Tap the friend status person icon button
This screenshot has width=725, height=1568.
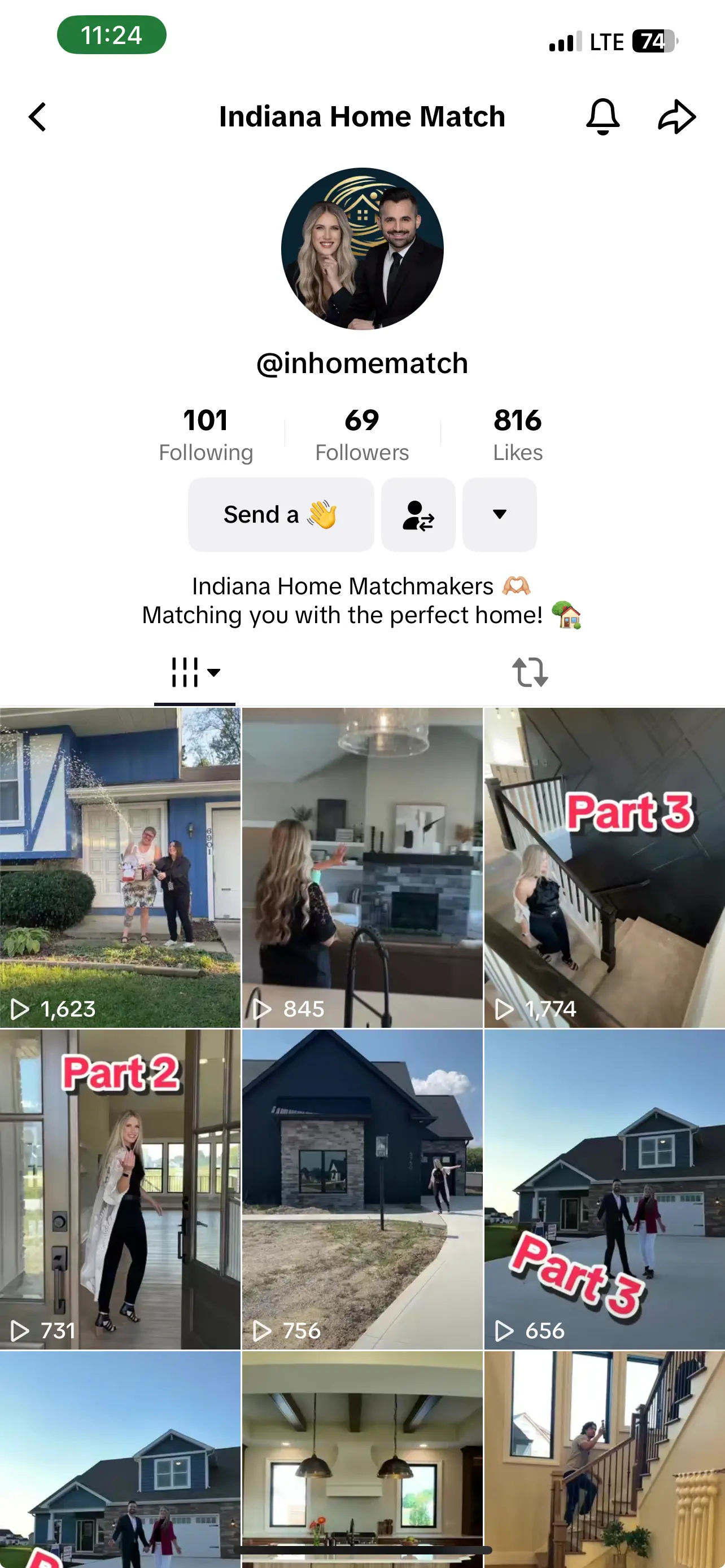click(x=418, y=514)
